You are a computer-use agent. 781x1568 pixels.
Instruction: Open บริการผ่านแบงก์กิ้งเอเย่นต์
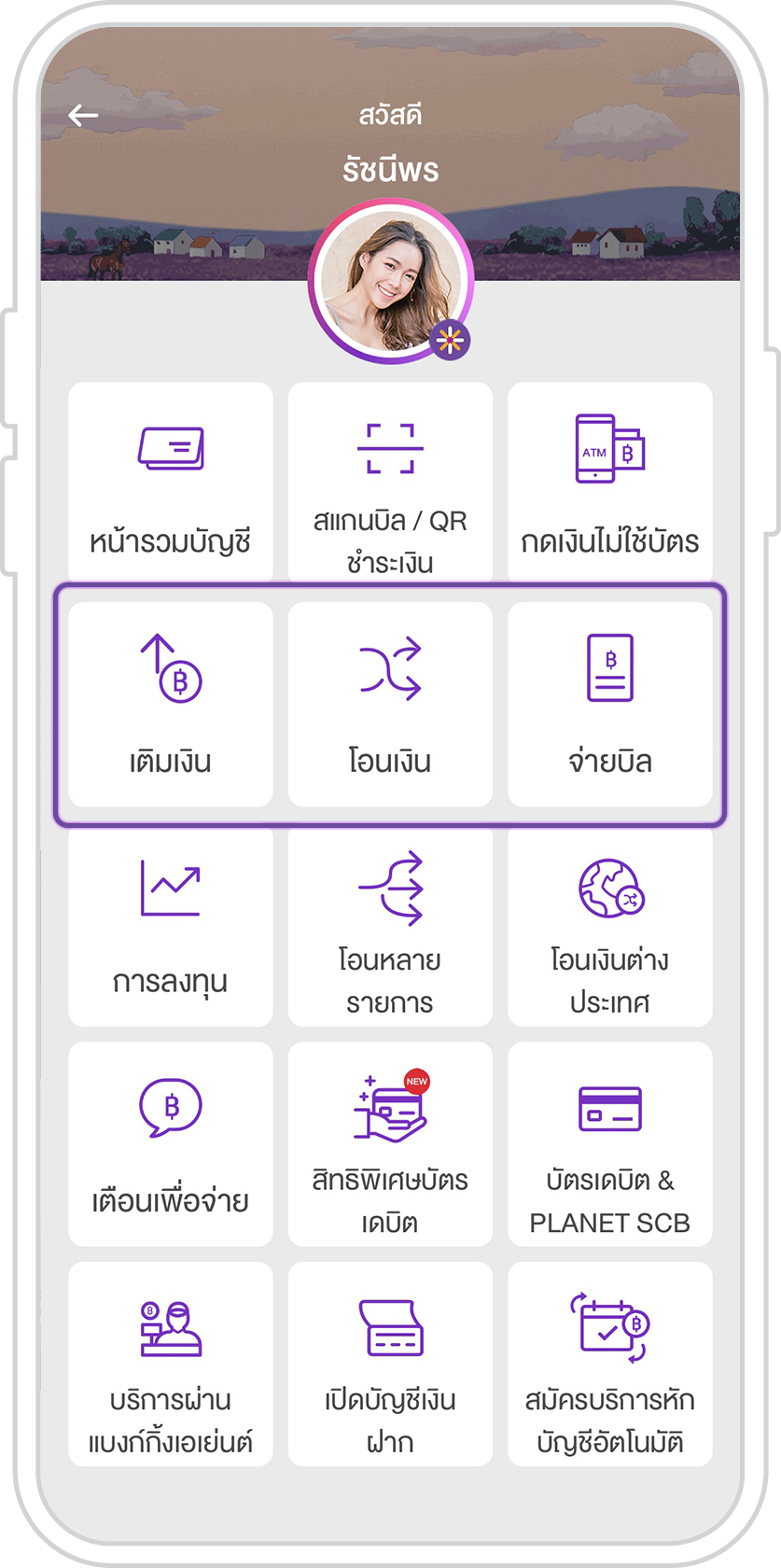coord(171,1365)
